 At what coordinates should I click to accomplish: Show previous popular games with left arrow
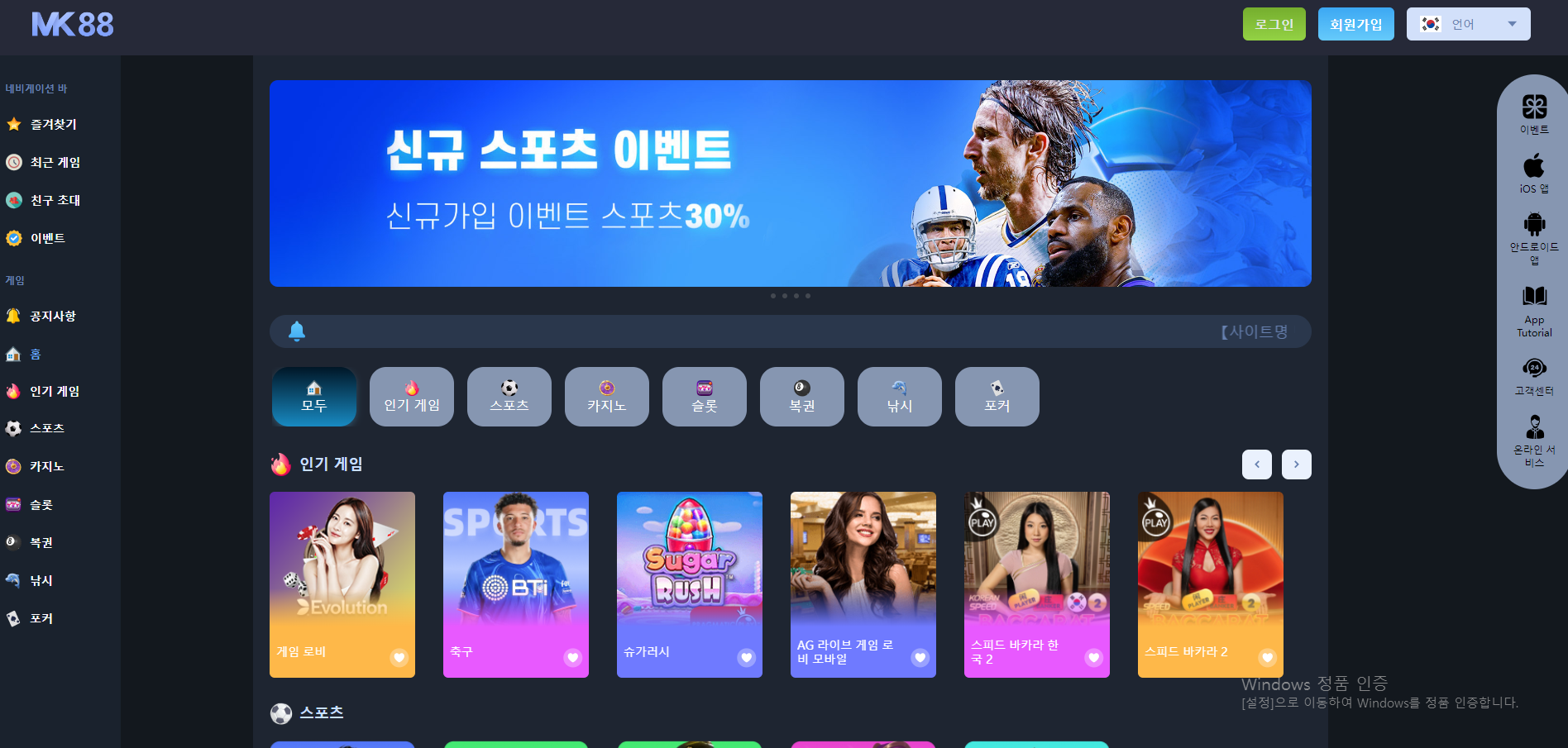pyautogui.click(x=1256, y=465)
